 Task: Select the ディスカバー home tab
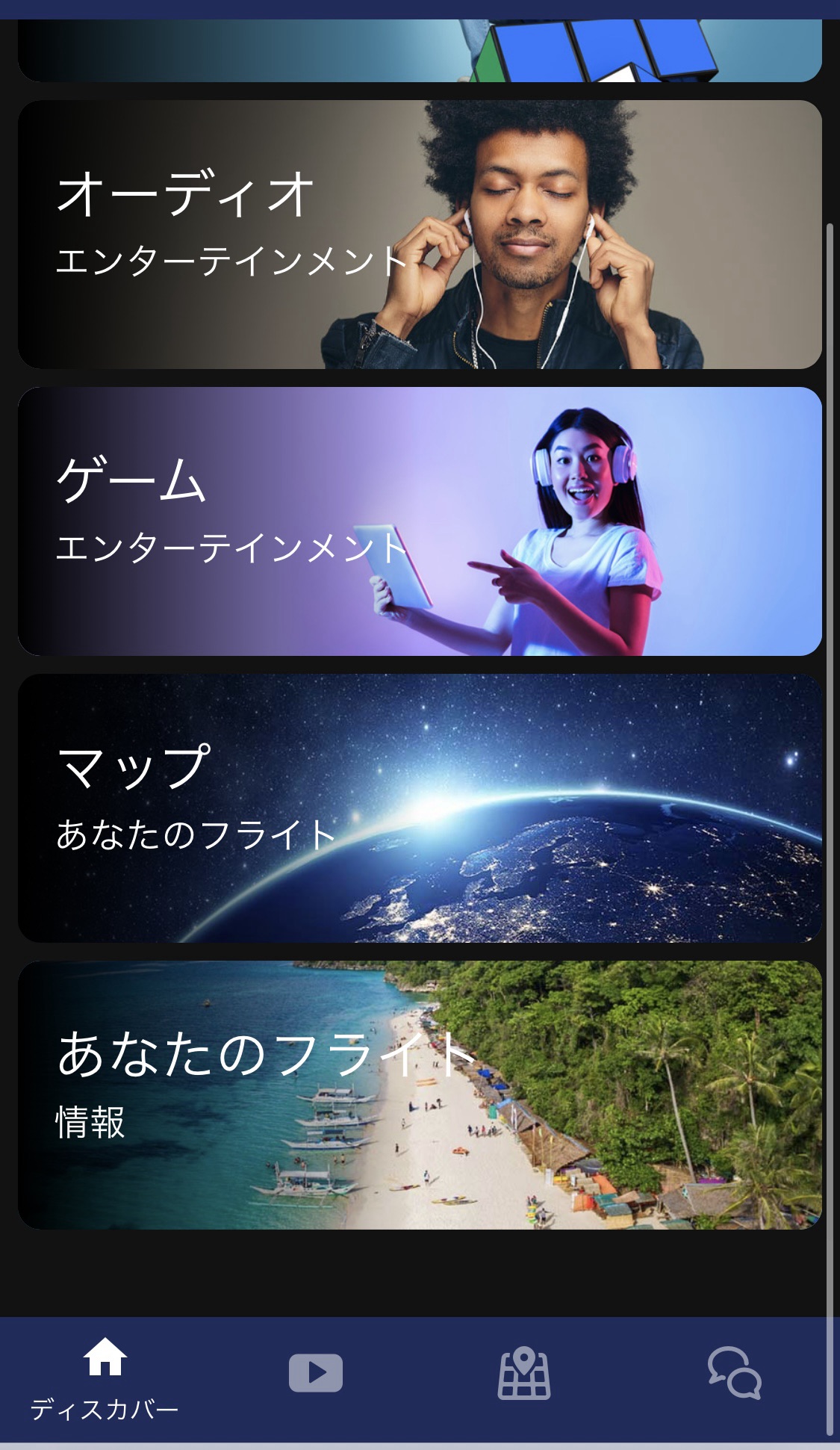(x=105, y=1379)
